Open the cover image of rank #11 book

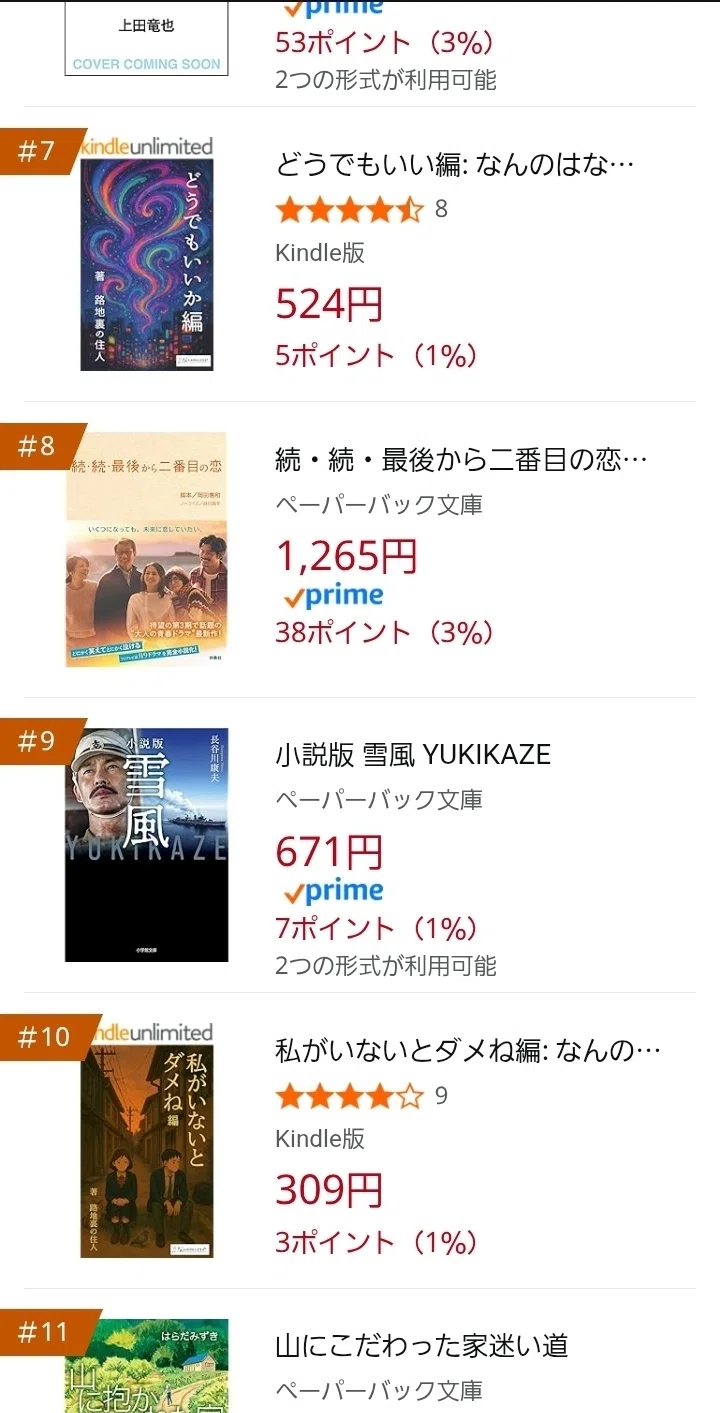(x=146, y=1365)
